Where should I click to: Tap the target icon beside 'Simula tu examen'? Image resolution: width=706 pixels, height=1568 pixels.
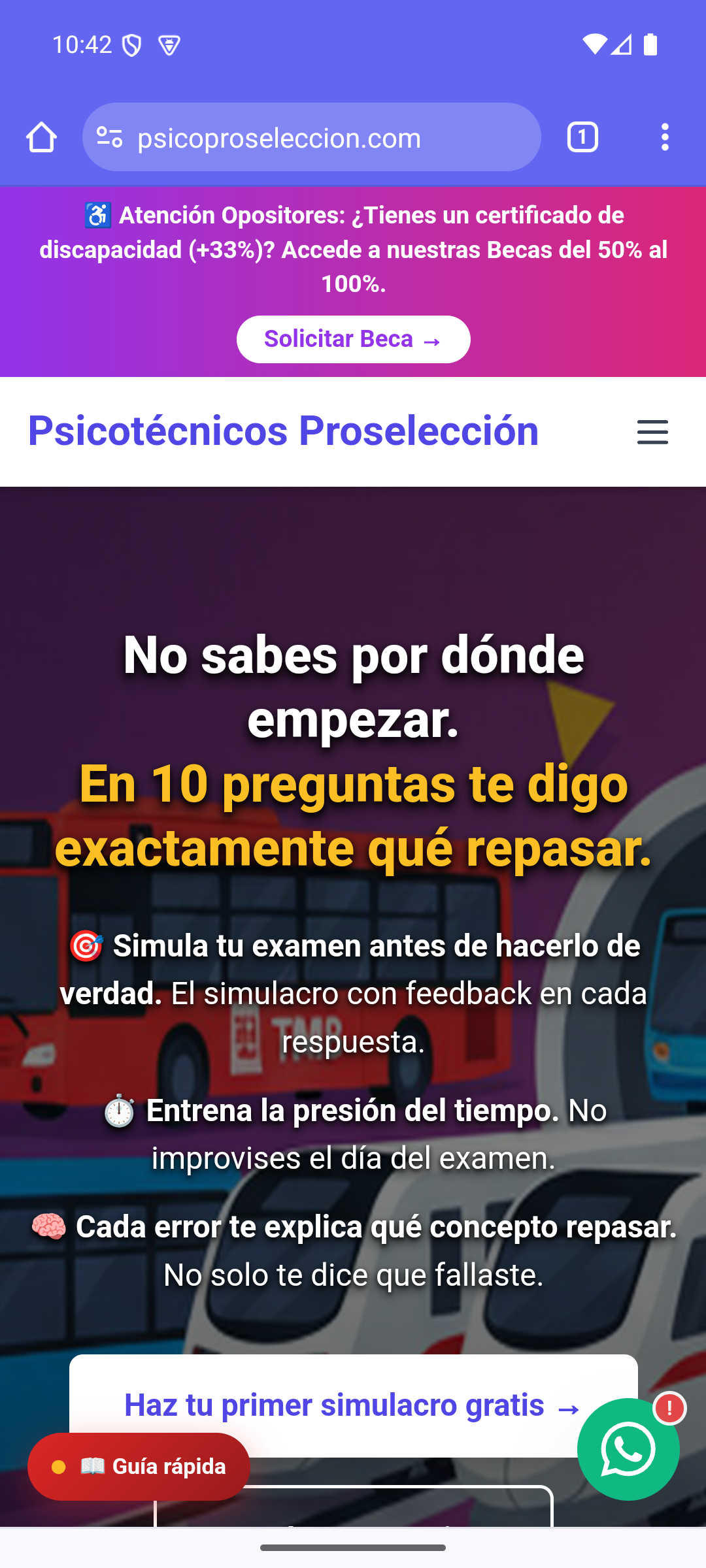(x=86, y=945)
